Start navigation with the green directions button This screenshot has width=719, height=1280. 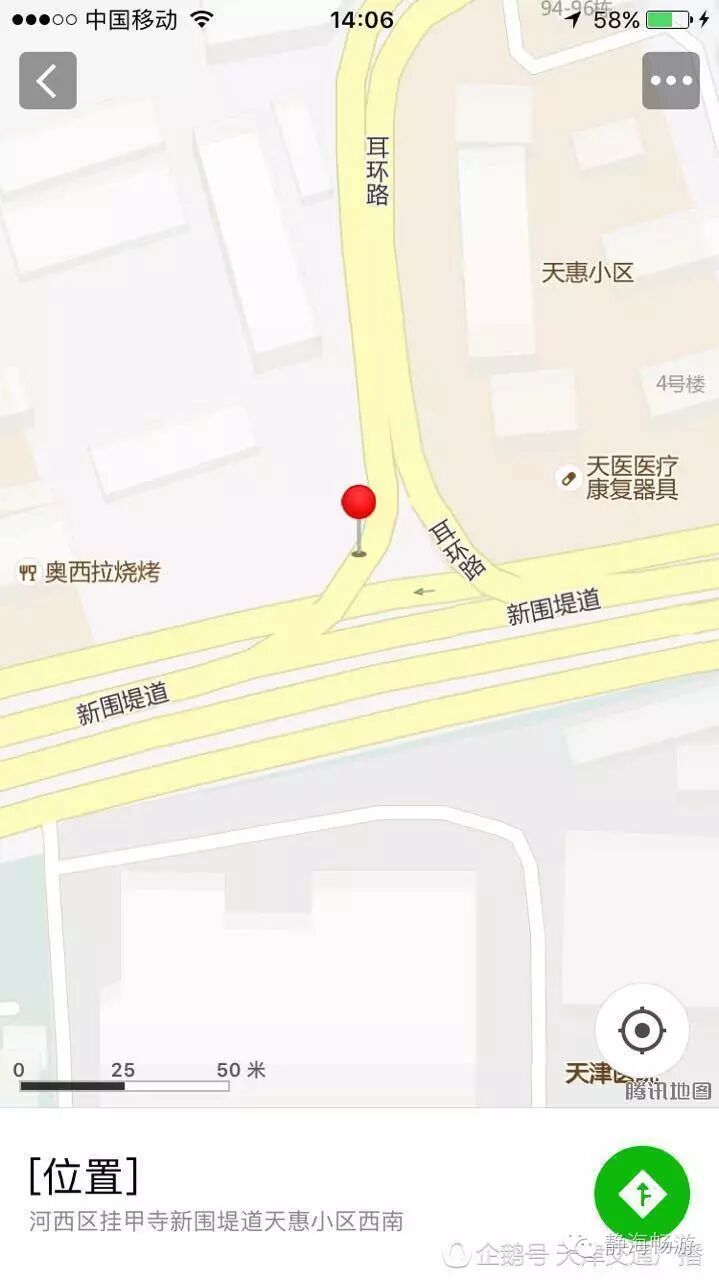(x=642, y=1193)
